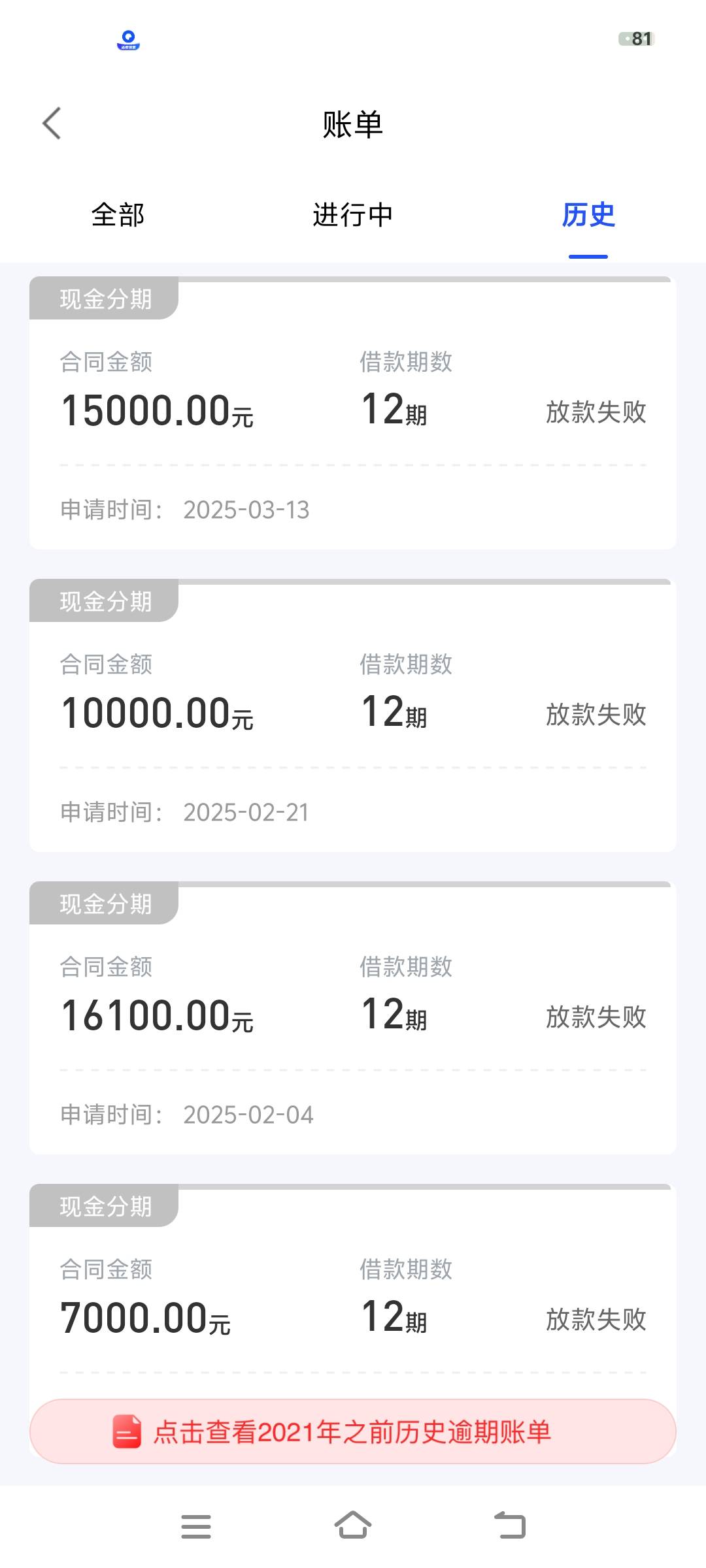The height and width of the screenshot is (1568, 706).
Task: Open the 16100.00元 bill dated 2025-02-04
Action: 353,1018
